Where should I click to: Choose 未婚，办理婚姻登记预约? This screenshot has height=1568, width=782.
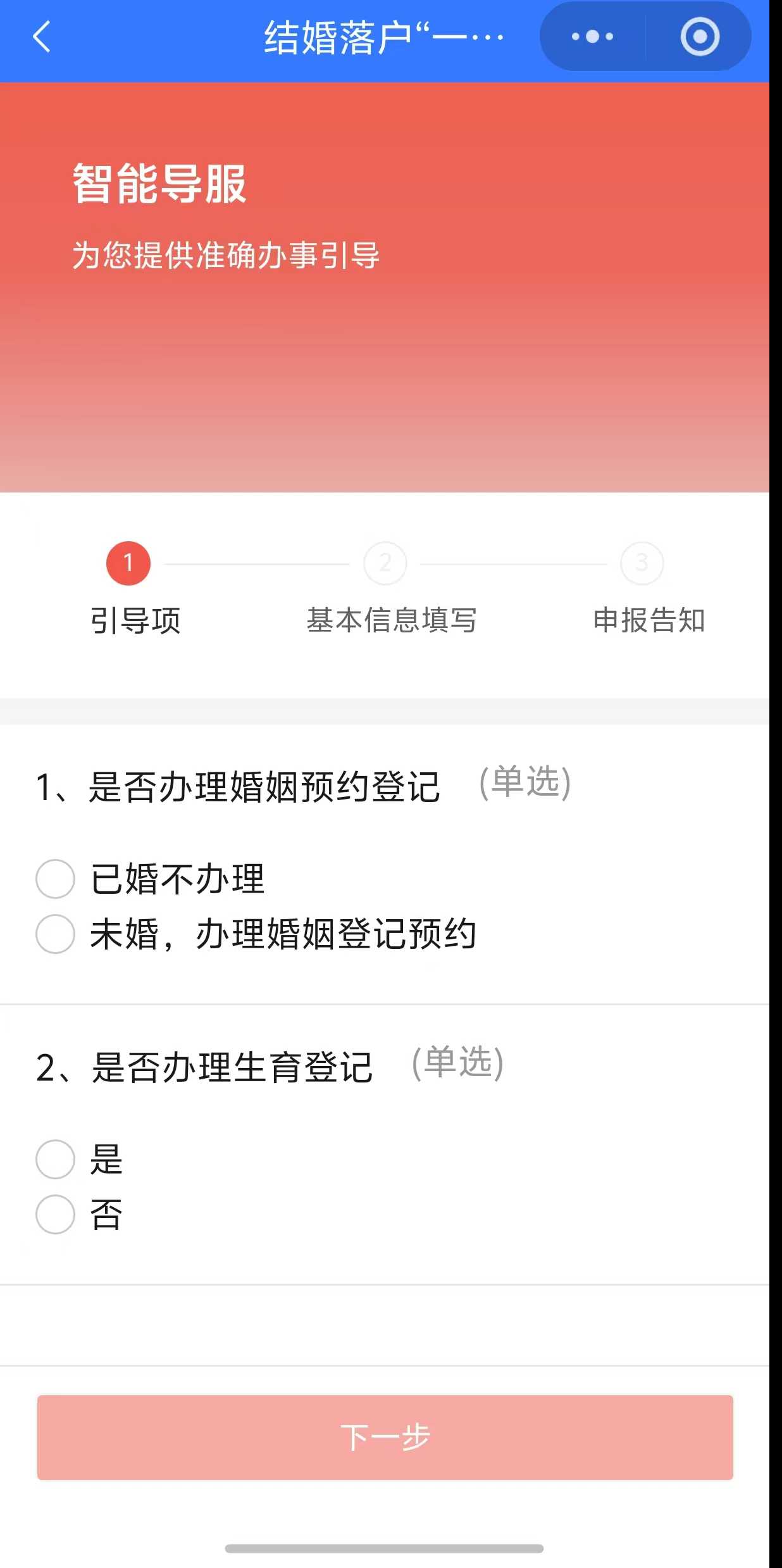[56, 934]
